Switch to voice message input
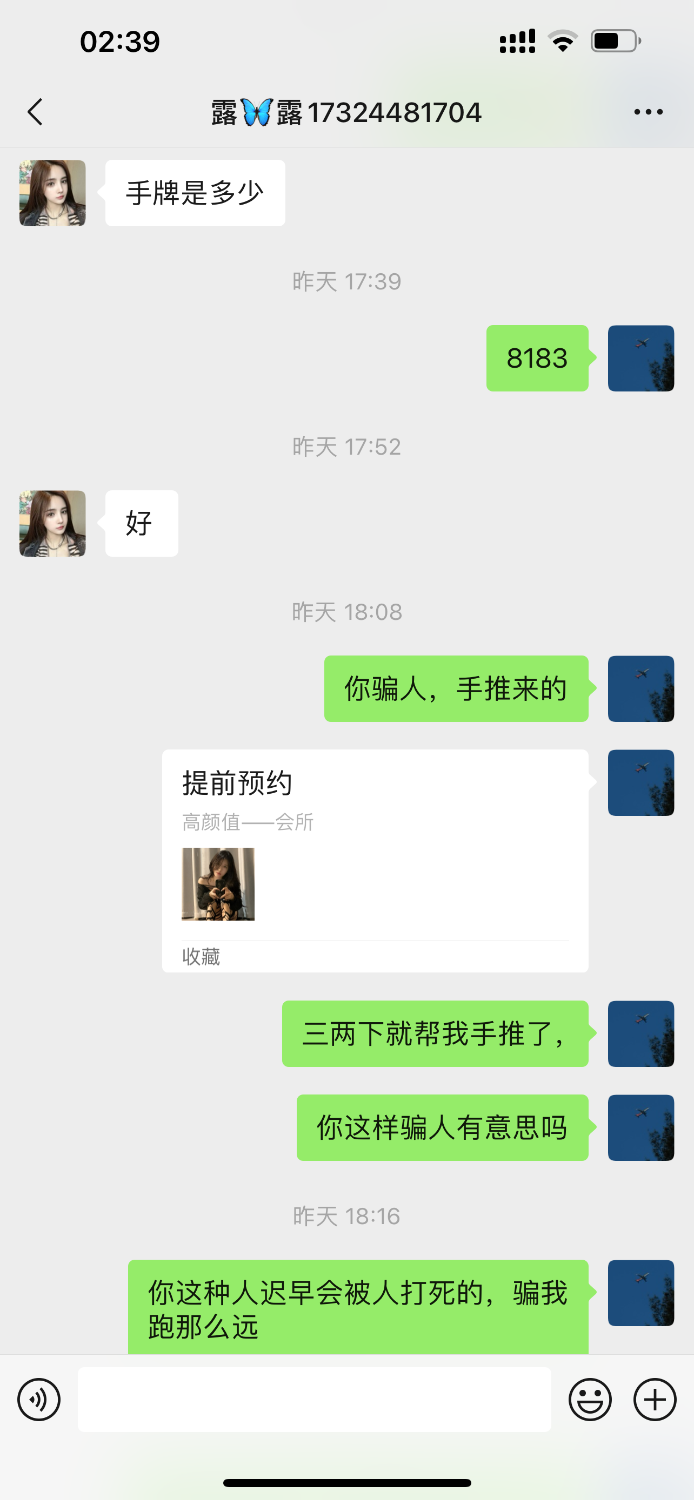 pyautogui.click(x=39, y=1399)
